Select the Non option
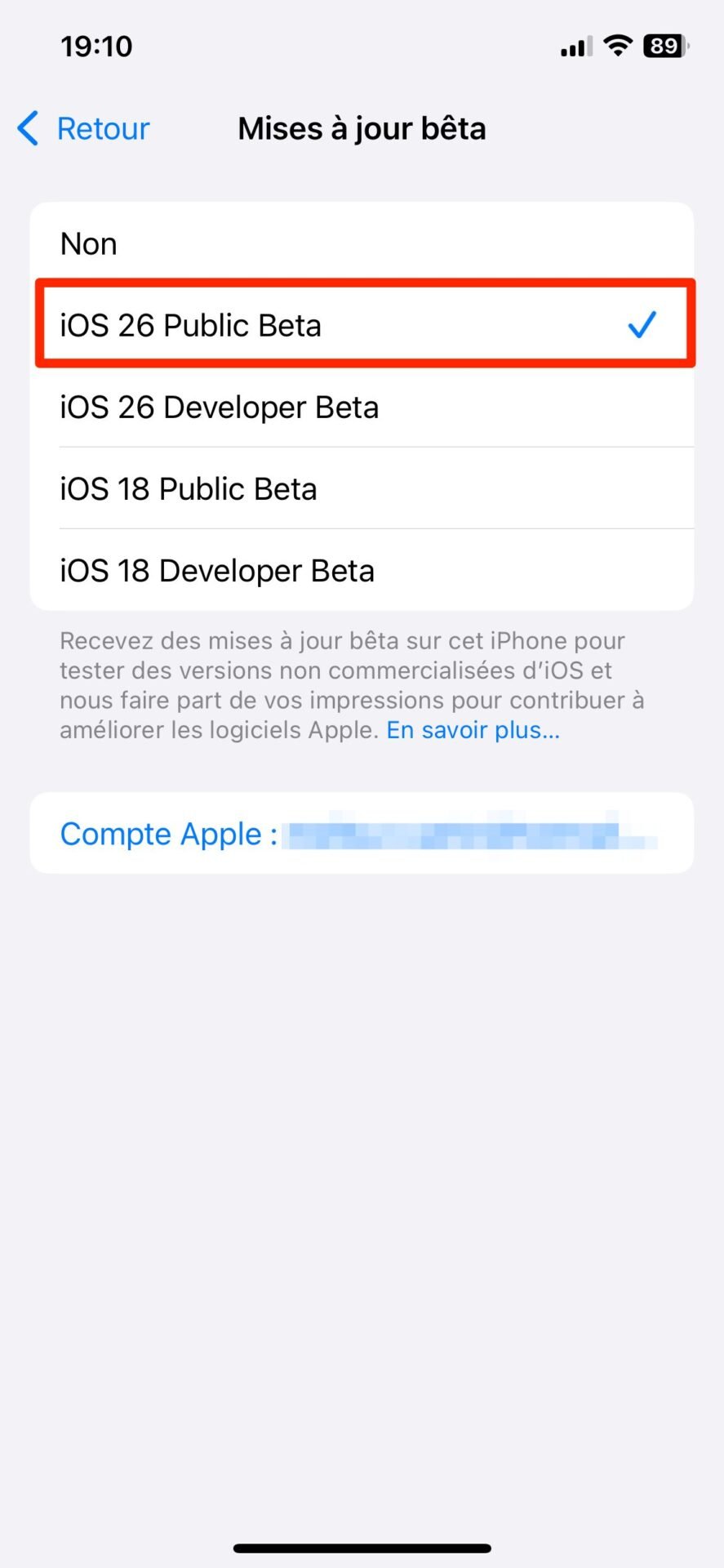 [x=362, y=243]
